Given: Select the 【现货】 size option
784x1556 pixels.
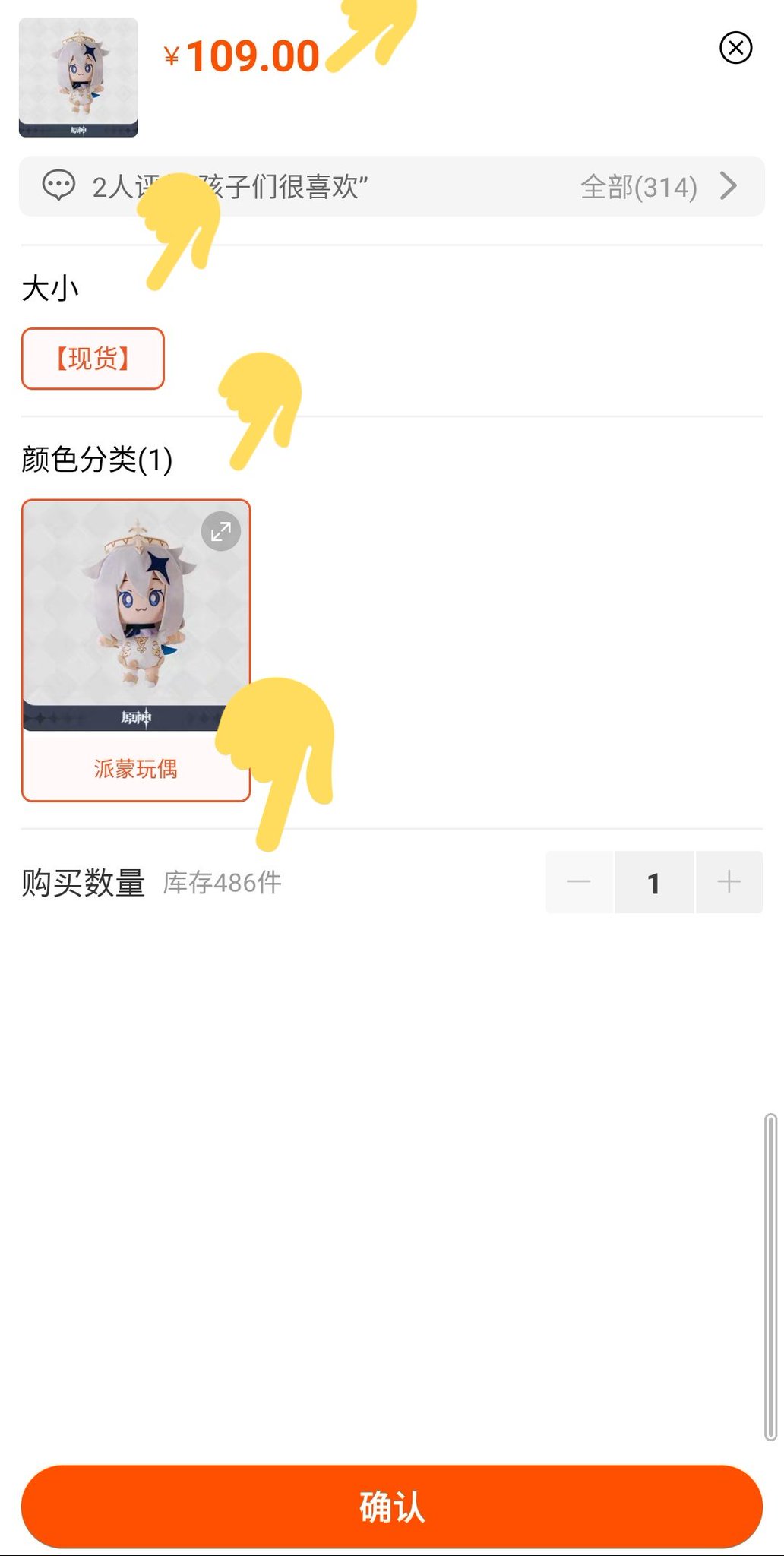Looking at the screenshot, I should tap(93, 359).
